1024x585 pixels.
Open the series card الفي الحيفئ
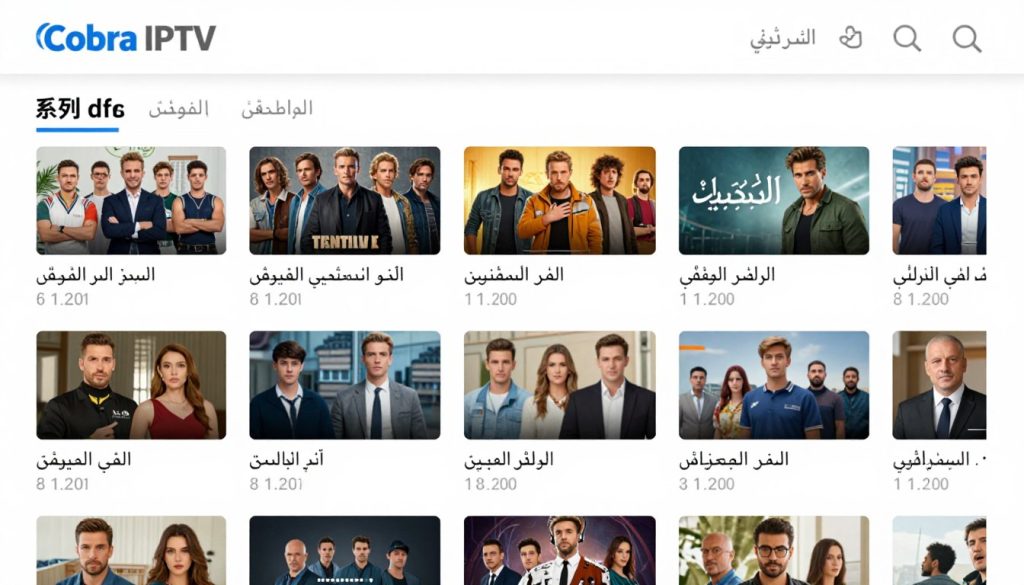131,385
